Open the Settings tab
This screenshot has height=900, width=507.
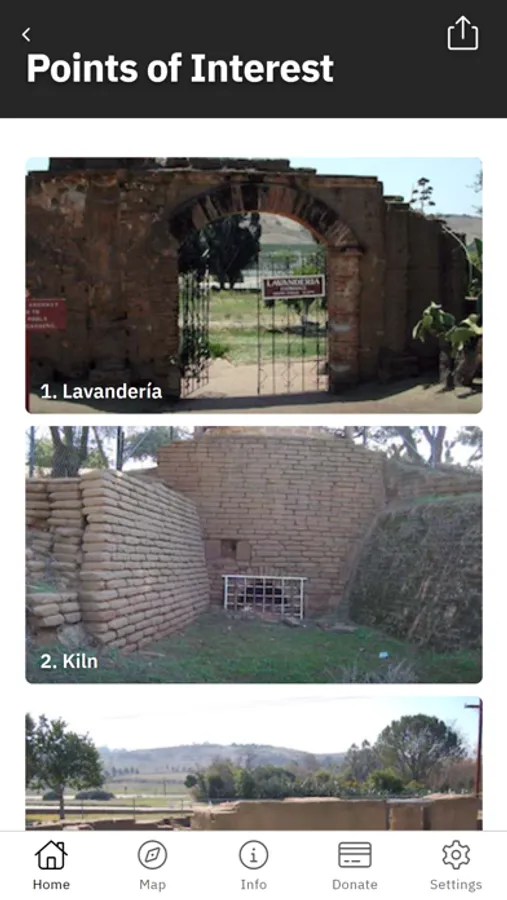(456, 866)
